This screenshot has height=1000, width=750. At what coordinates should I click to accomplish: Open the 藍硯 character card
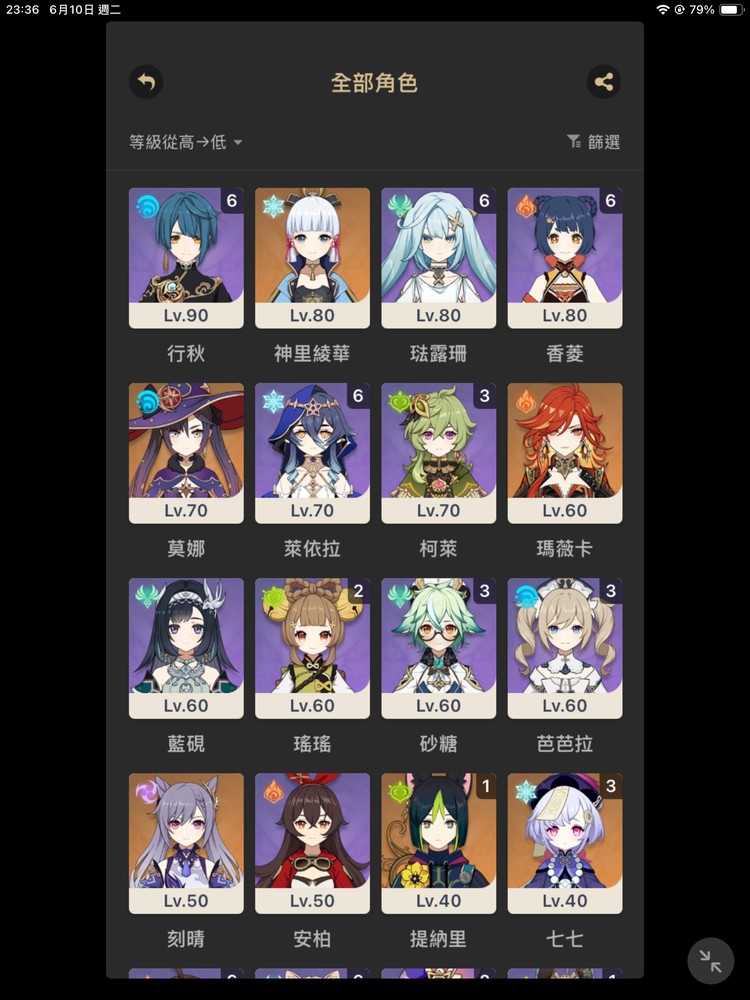click(x=186, y=648)
